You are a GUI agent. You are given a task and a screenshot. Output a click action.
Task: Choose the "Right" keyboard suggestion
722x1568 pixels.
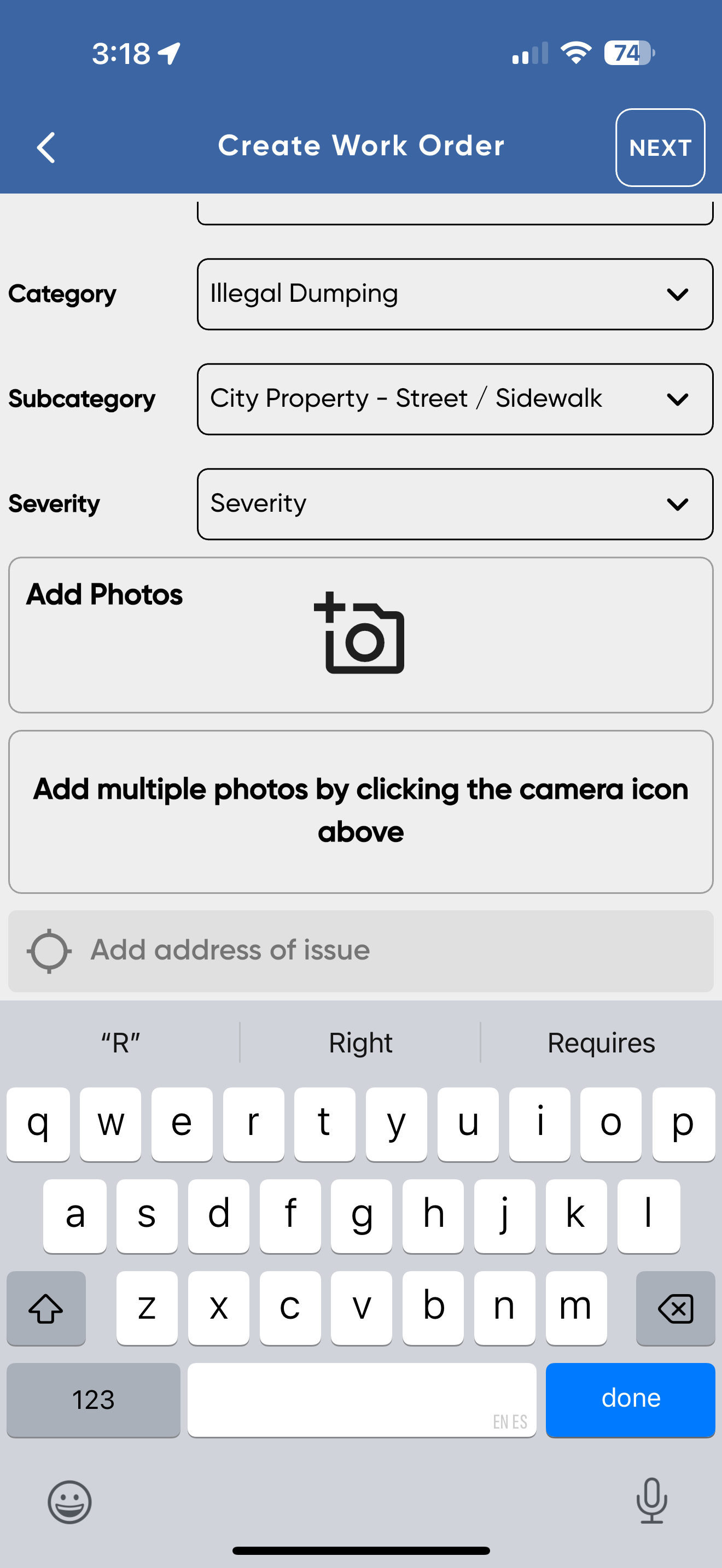(360, 1043)
